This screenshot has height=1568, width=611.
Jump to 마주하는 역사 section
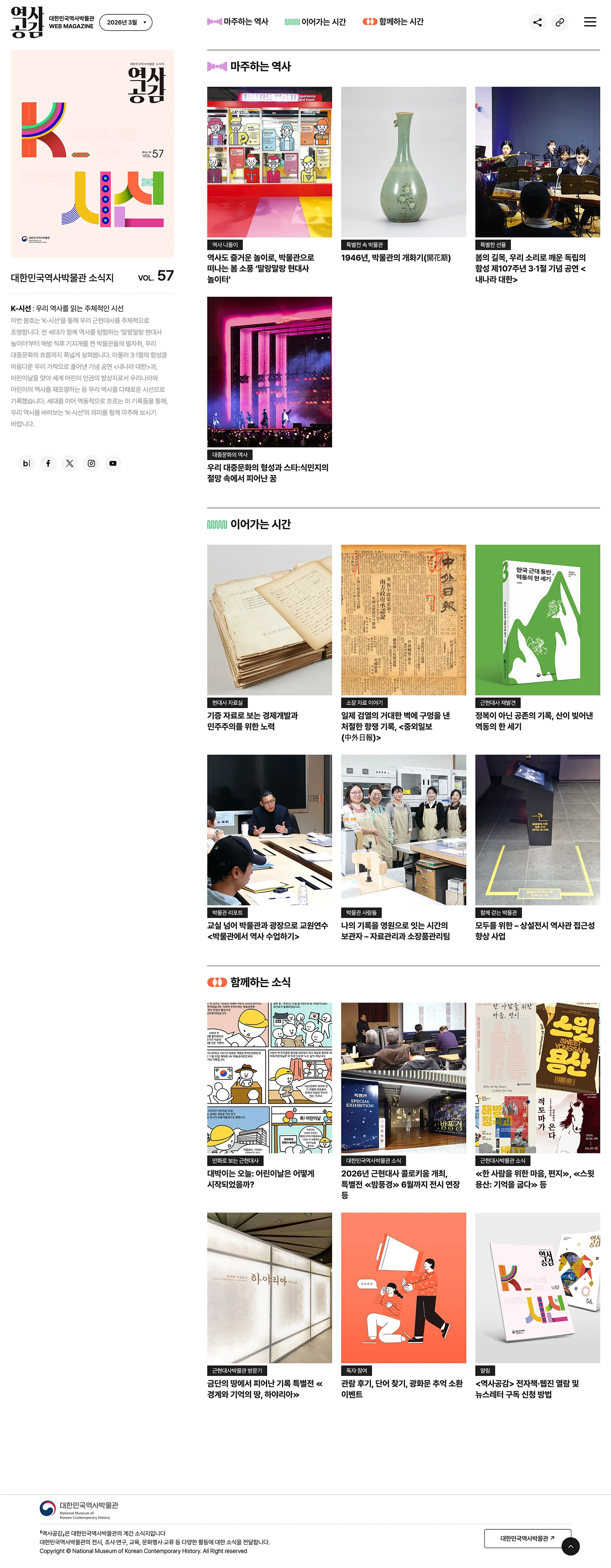pos(238,22)
